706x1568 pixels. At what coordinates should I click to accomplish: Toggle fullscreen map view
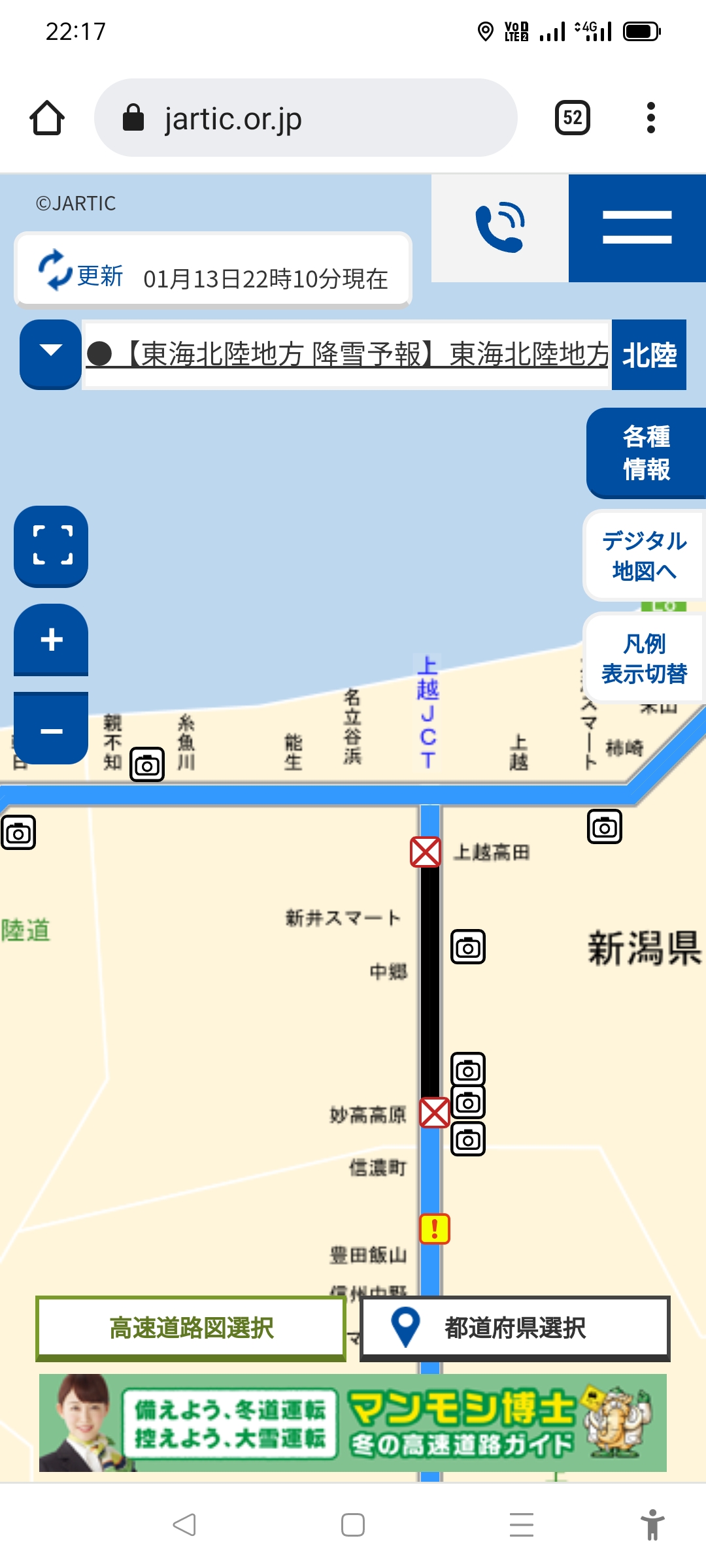pos(52,545)
